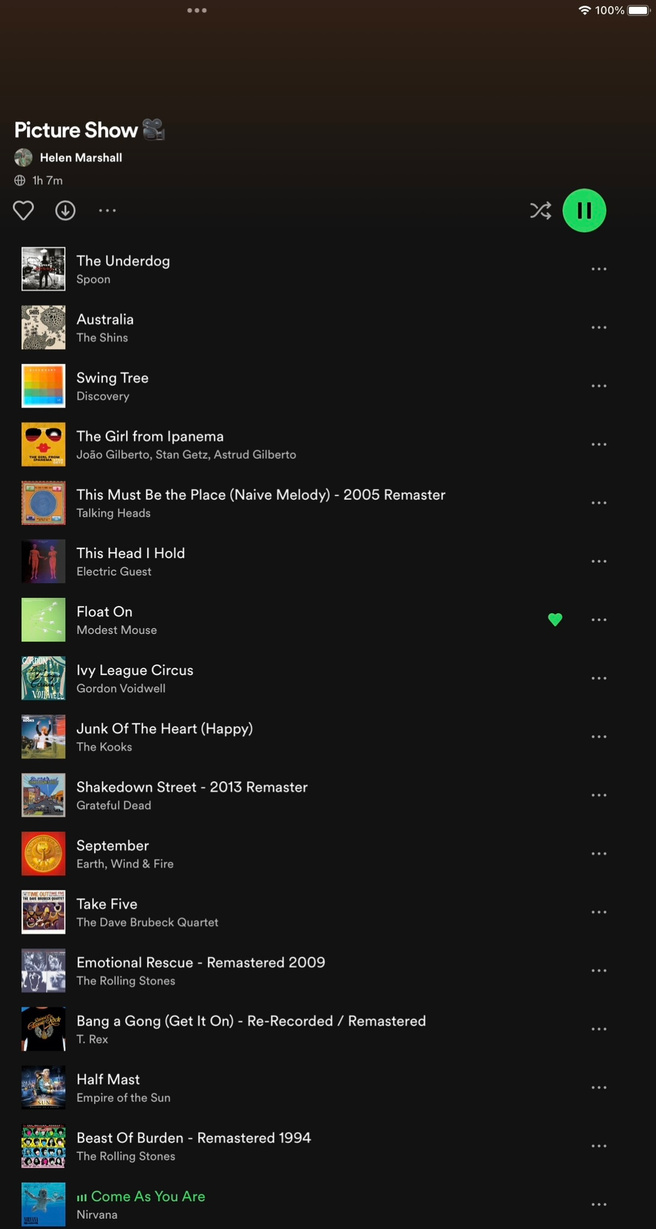
Task: Like the Picture Show playlist
Action: [23, 210]
